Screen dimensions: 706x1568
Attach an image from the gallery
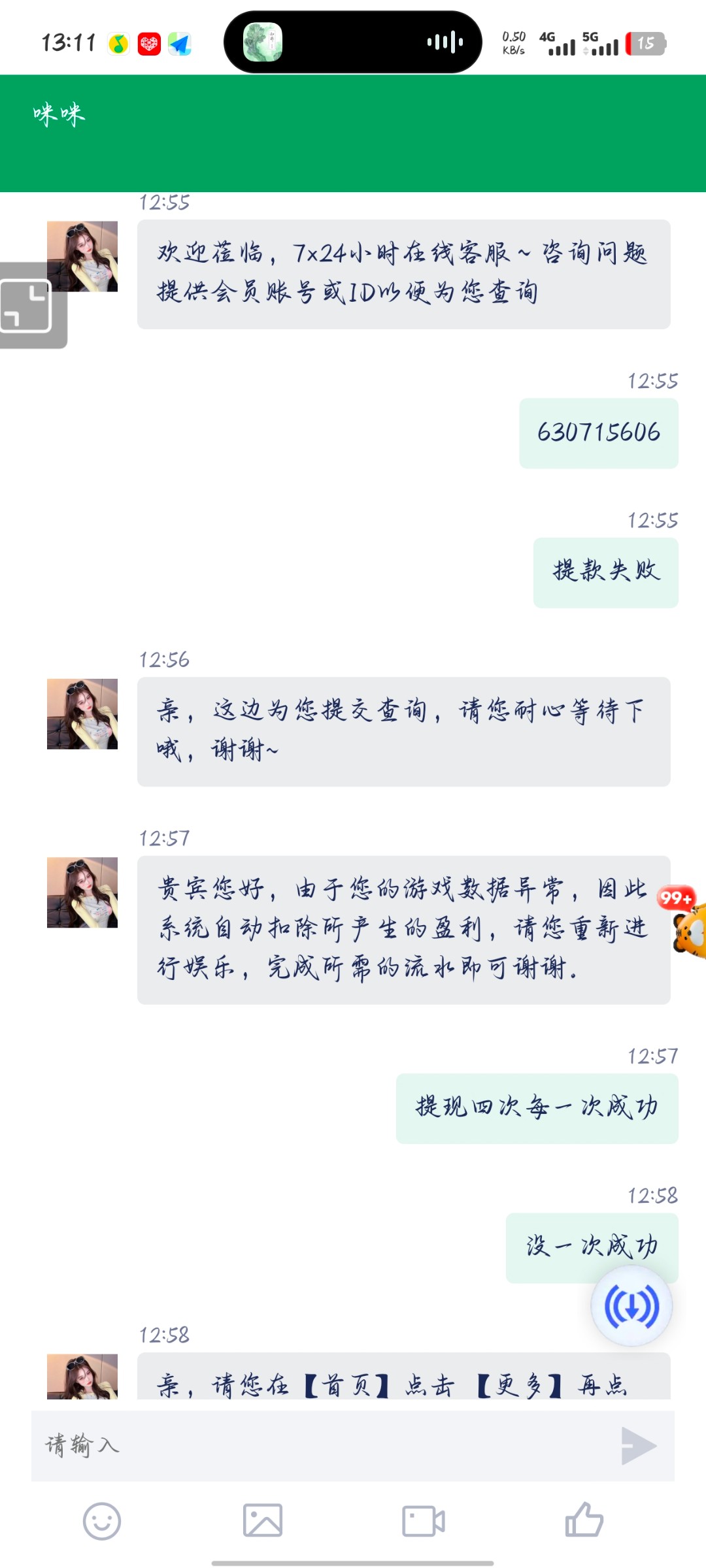[263, 1521]
